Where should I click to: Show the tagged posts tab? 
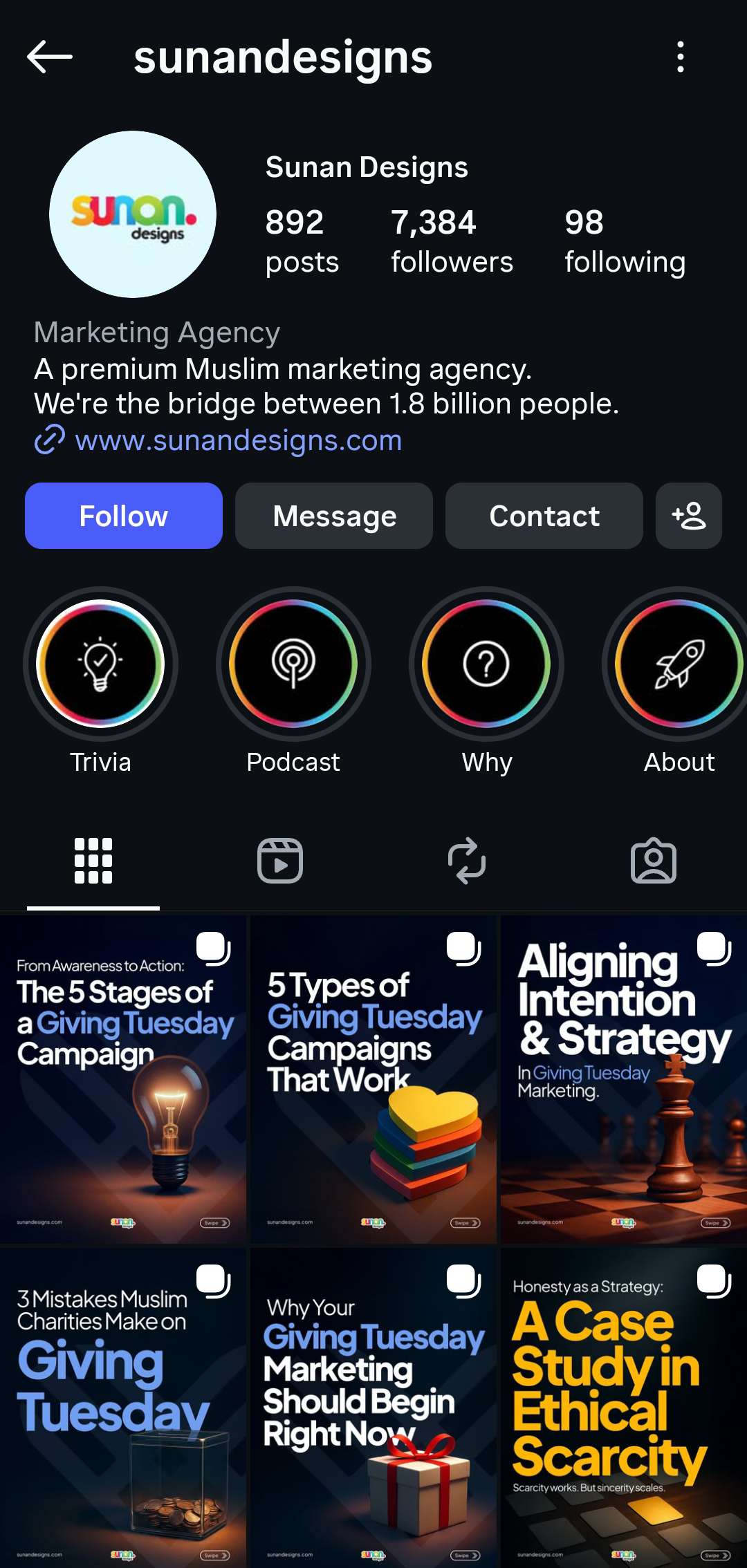click(654, 861)
